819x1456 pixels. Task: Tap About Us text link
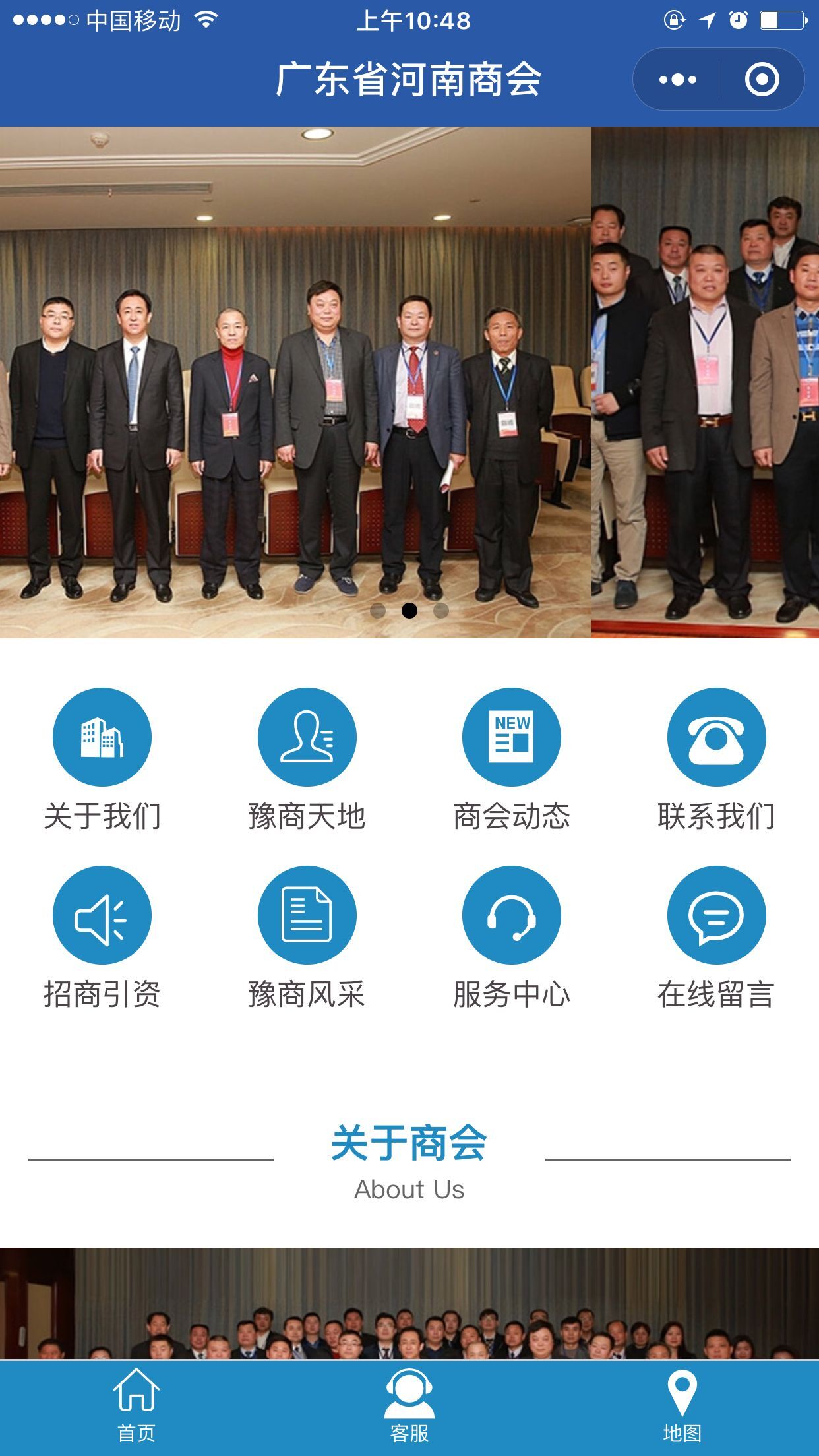(x=409, y=1189)
